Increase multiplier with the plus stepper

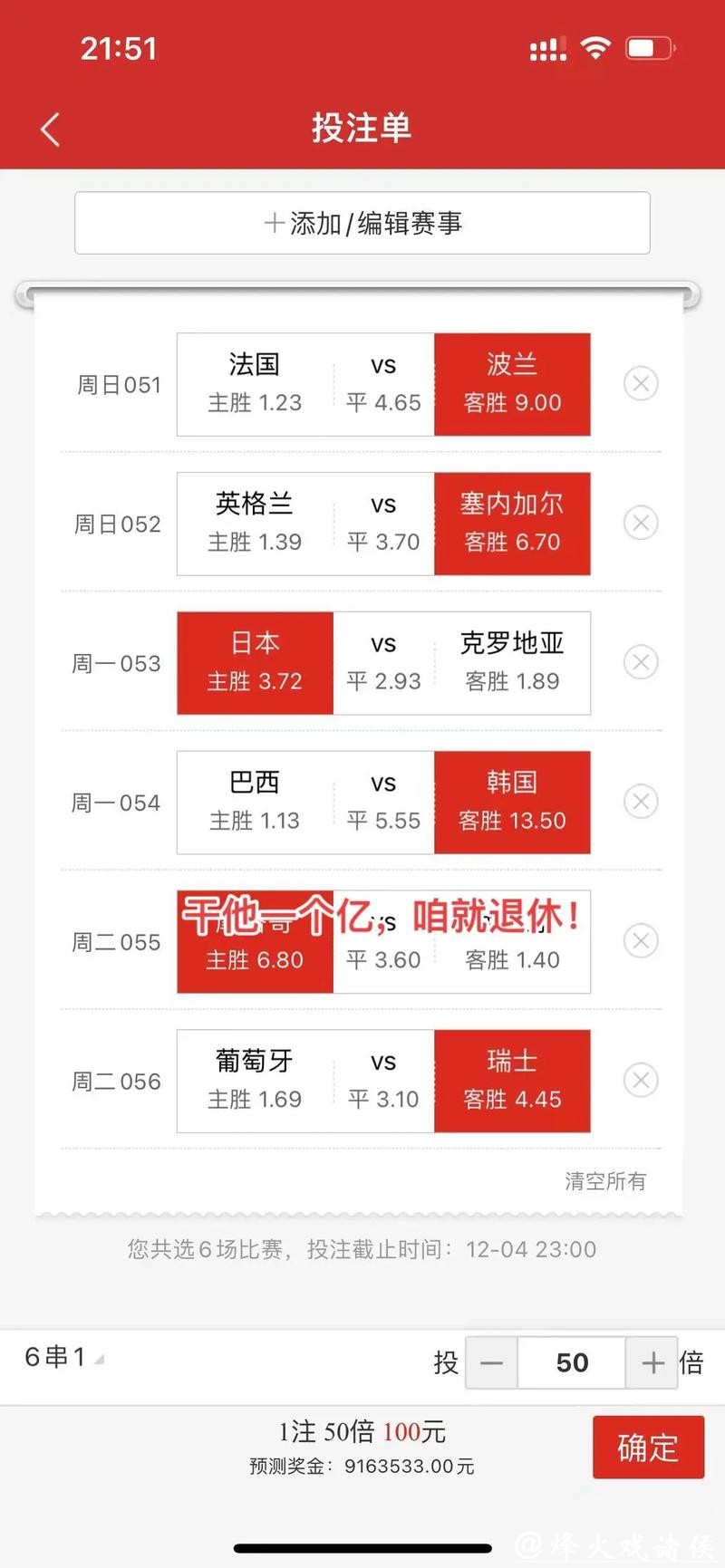[x=652, y=1362]
